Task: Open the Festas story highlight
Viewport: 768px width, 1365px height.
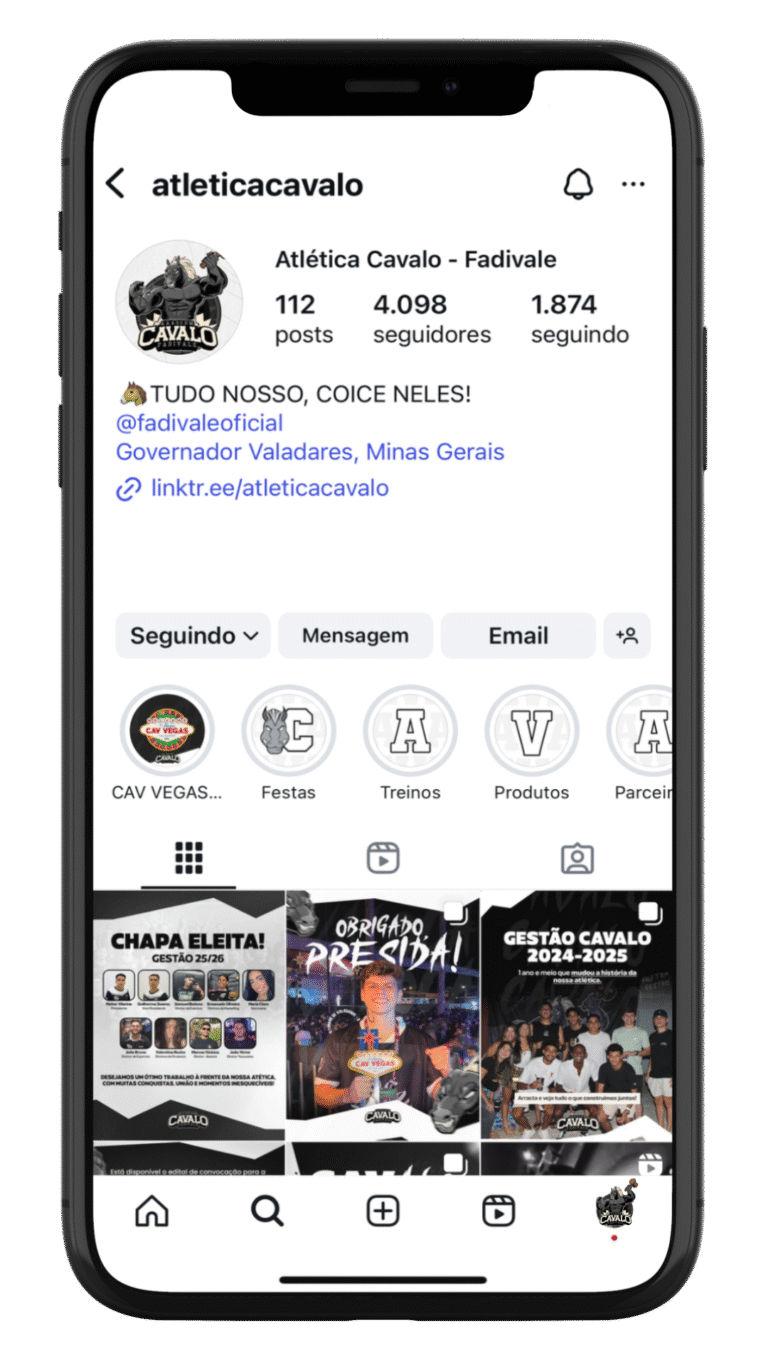Action: coord(288,732)
